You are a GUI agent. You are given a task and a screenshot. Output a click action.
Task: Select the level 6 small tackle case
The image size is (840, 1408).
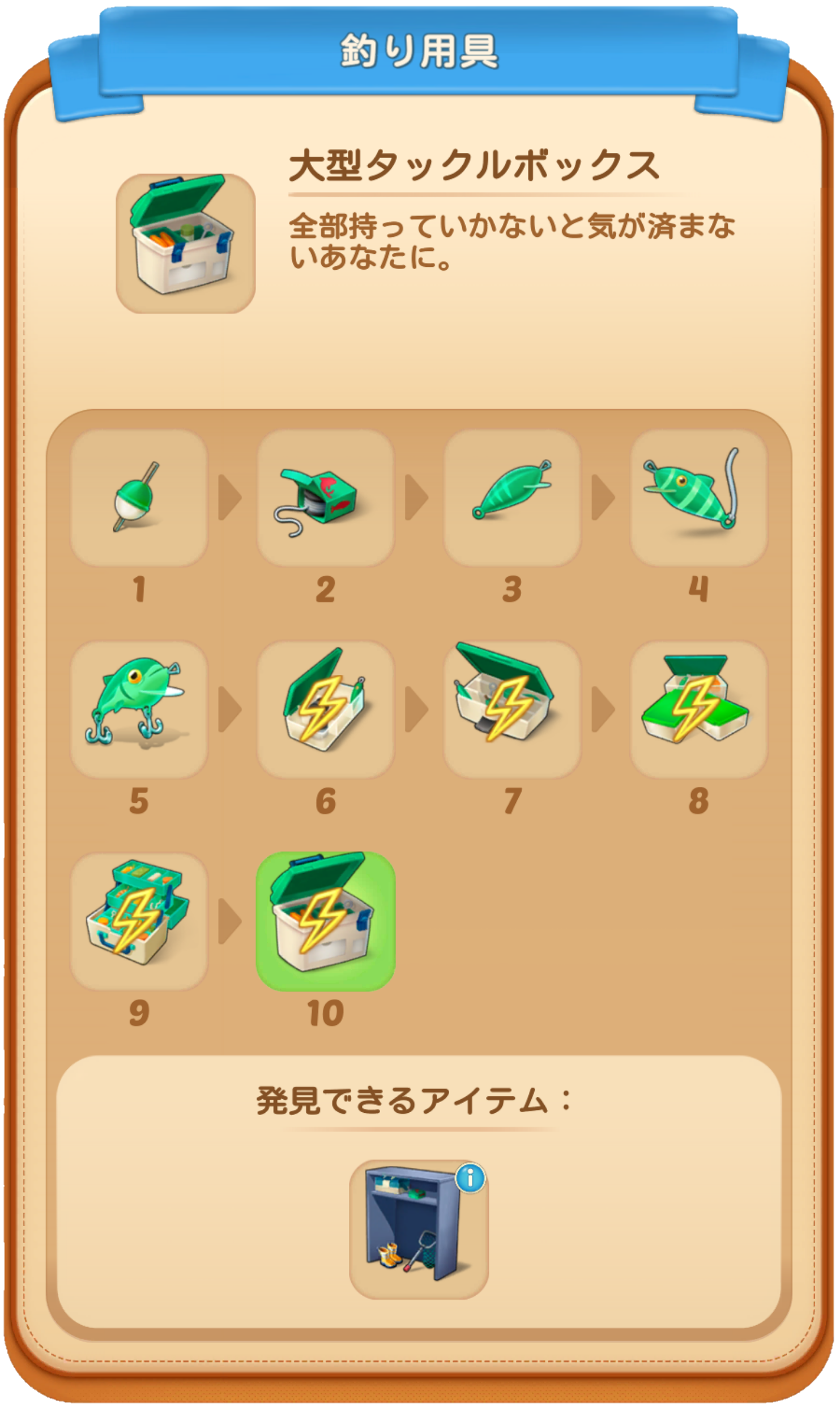click(x=326, y=709)
